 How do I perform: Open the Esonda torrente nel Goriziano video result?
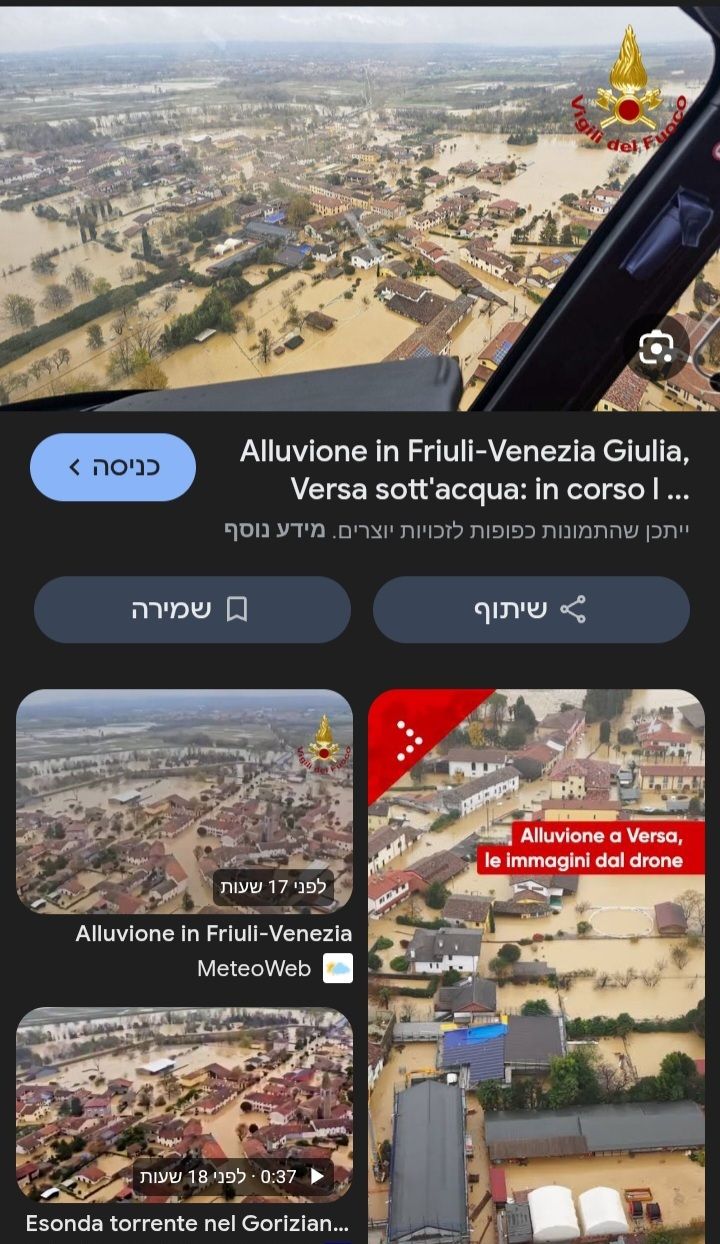point(184,1104)
